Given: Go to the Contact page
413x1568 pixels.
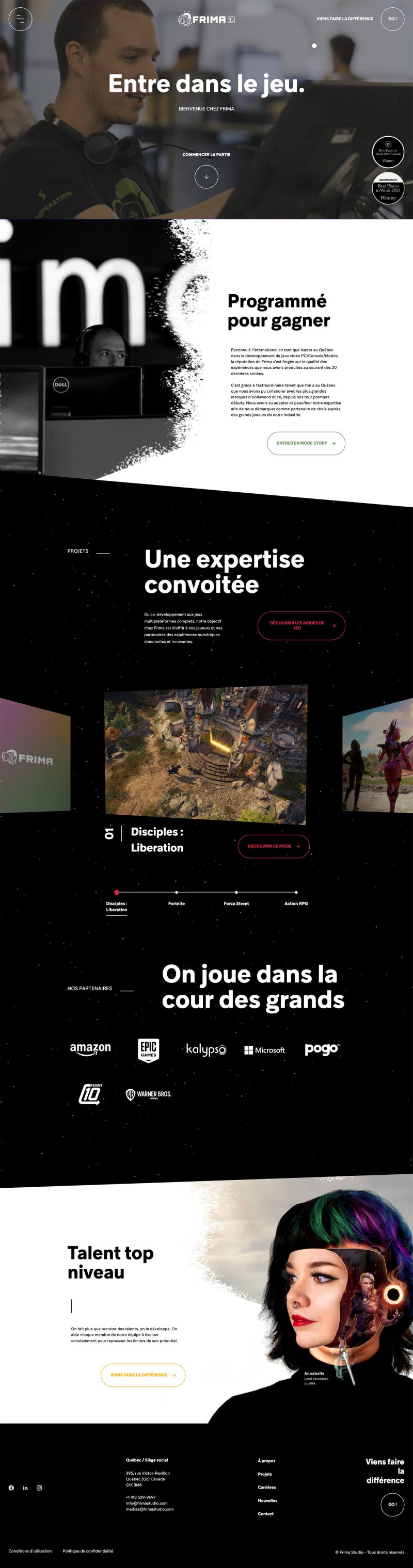Looking at the screenshot, I should point(265,1514).
